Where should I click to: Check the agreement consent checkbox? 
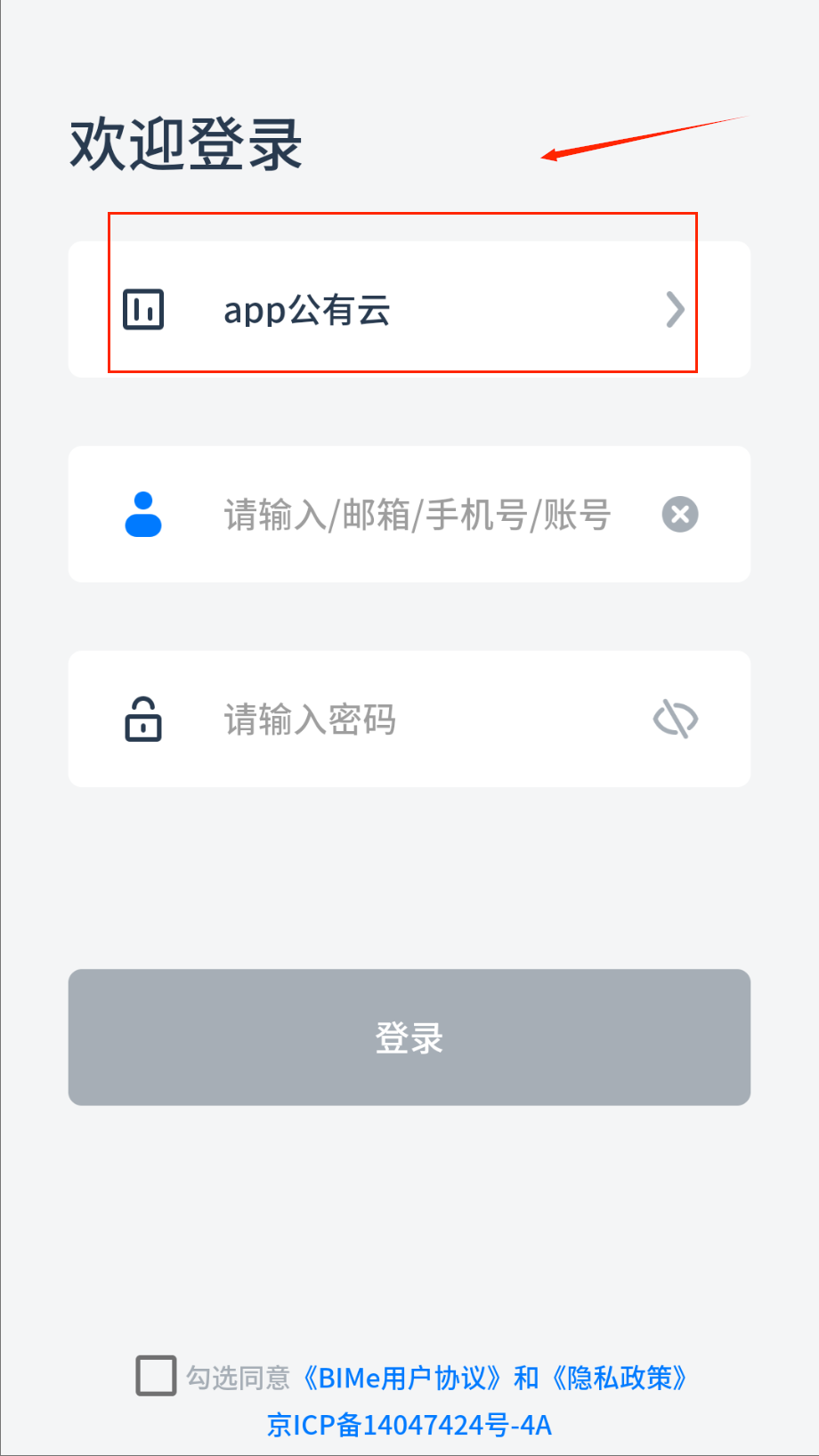[x=156, y=1376]
